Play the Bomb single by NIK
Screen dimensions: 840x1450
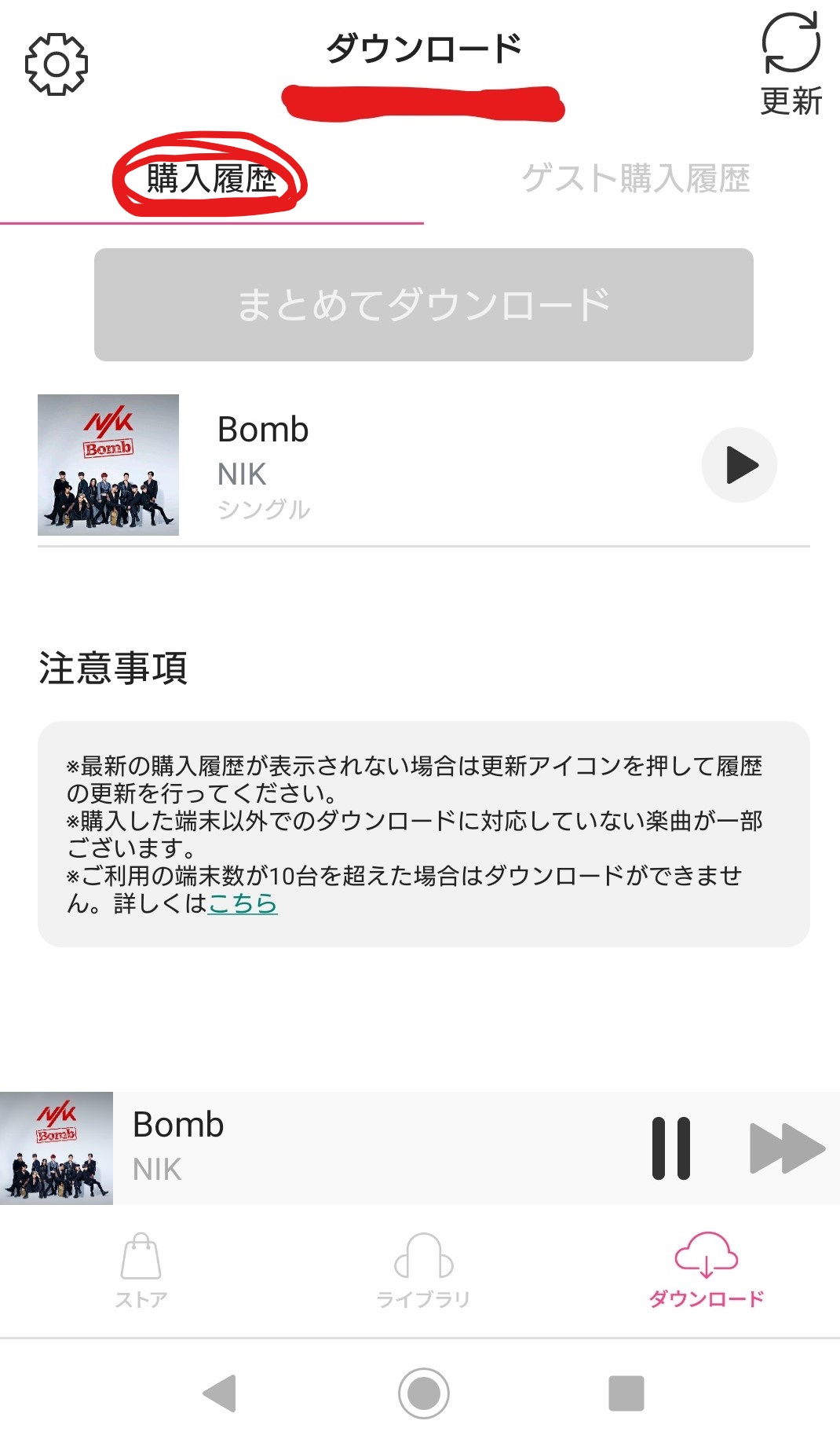739,465
